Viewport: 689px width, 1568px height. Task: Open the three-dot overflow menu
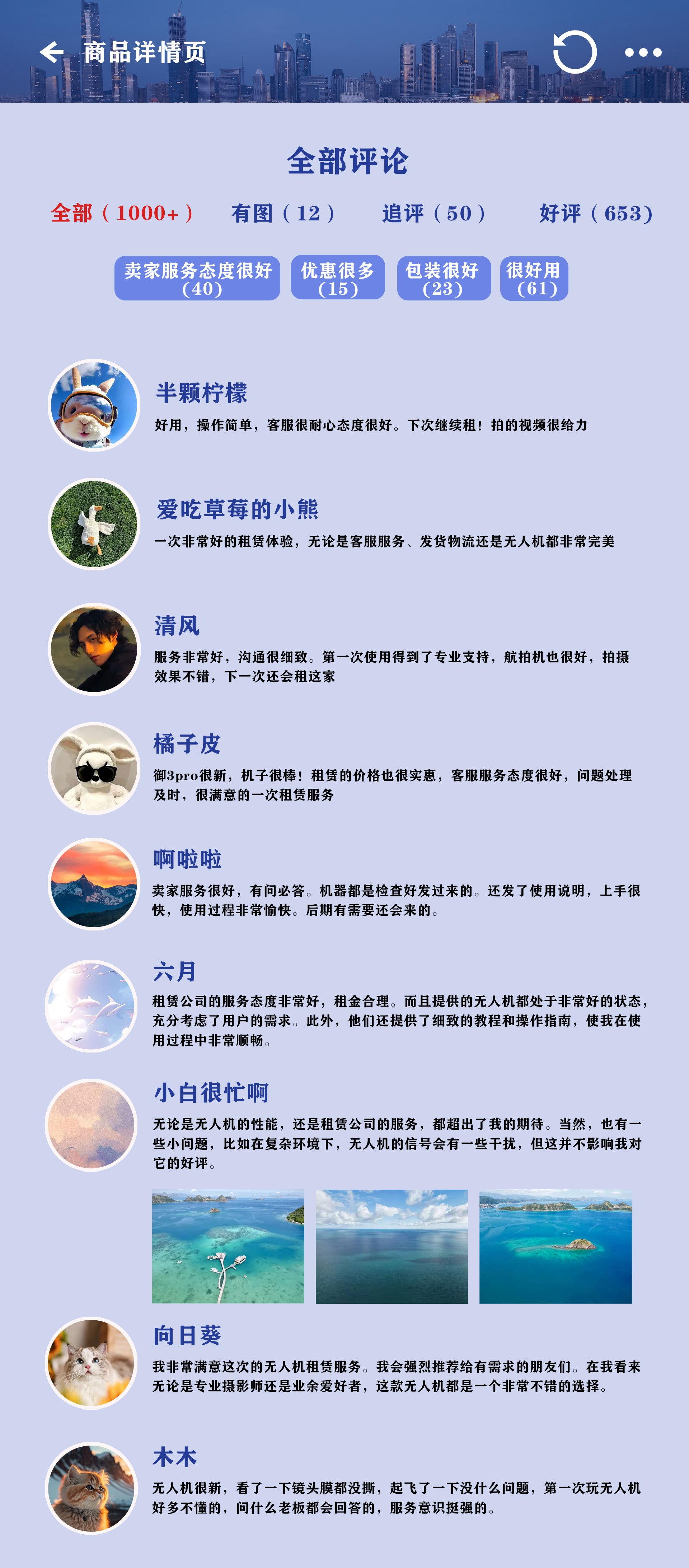(643, 53)
